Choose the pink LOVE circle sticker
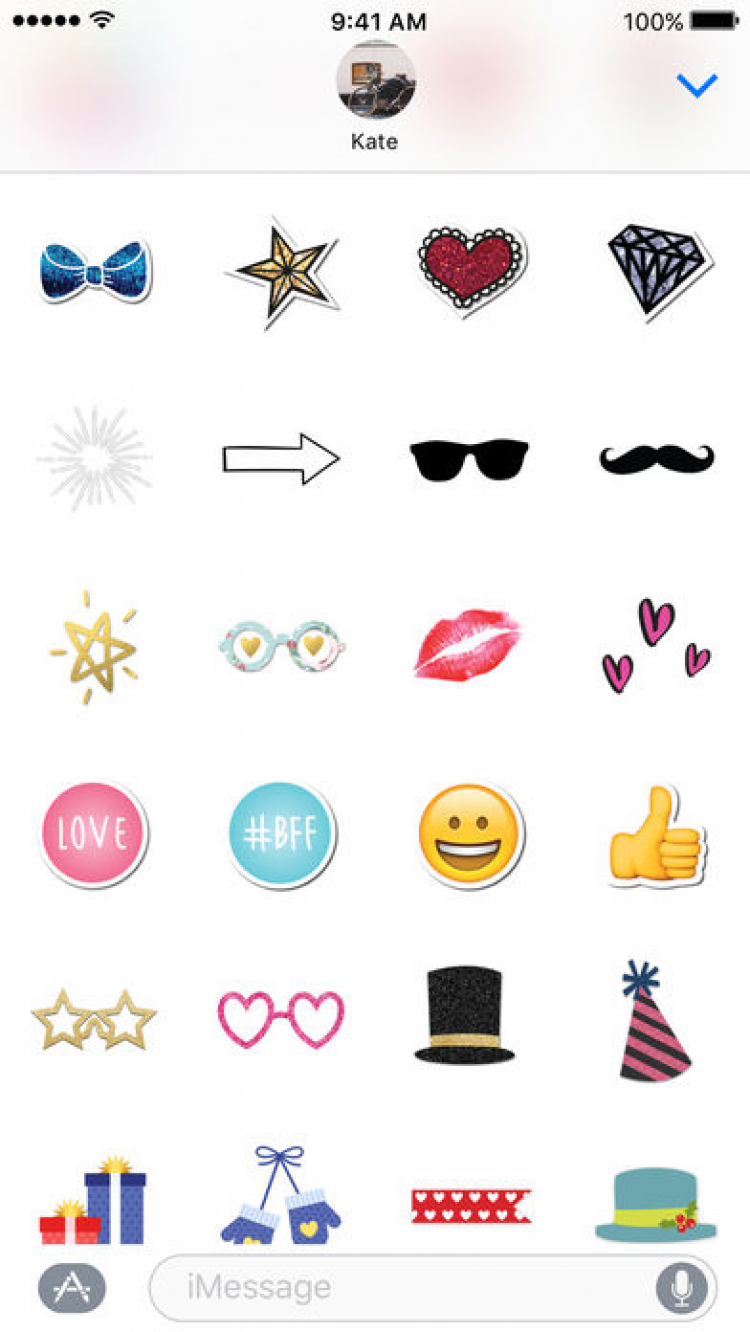750x1332 pixels. coord(94,833)
